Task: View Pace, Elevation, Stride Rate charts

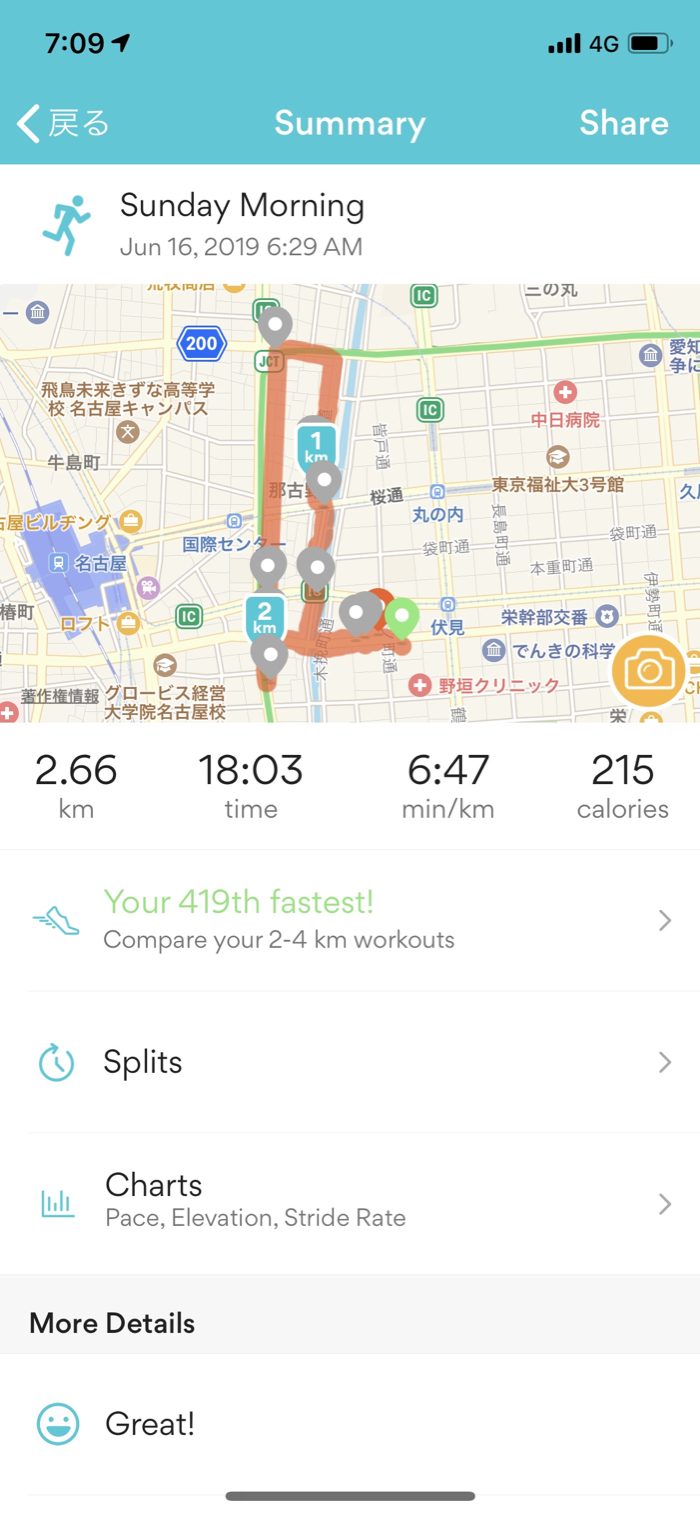Action: 350,1201
